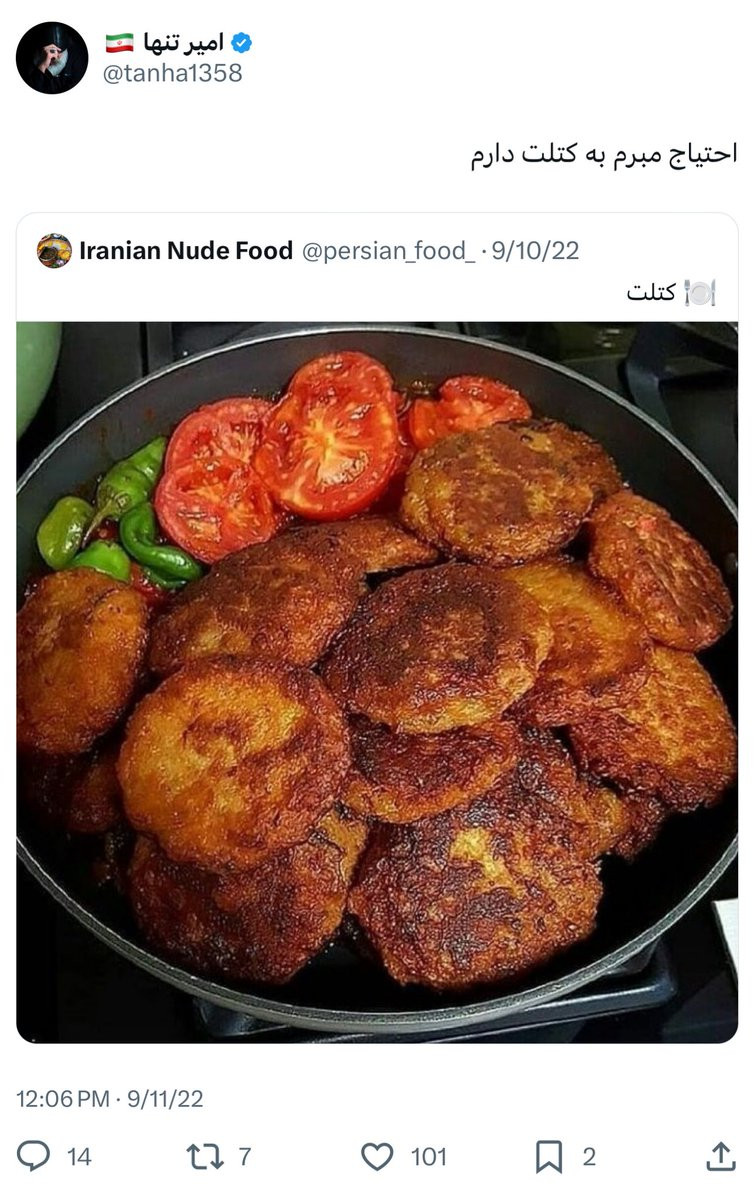Like this tweet
Screen dimensions: 754x1200
tap(377, 1157)
